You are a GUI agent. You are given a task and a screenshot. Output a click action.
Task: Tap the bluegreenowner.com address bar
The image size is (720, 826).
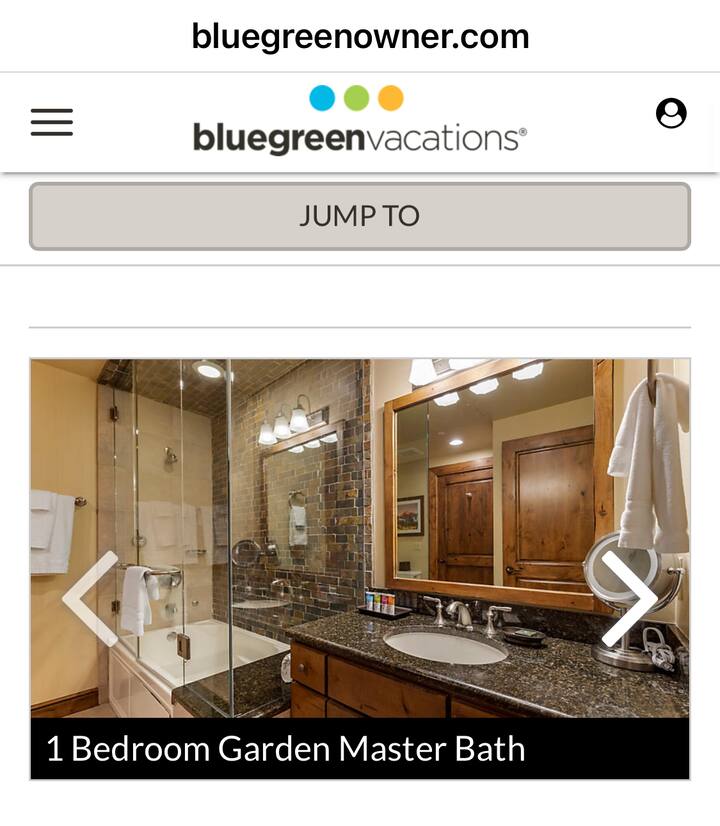pyautogui.click(x=360, y=37)
